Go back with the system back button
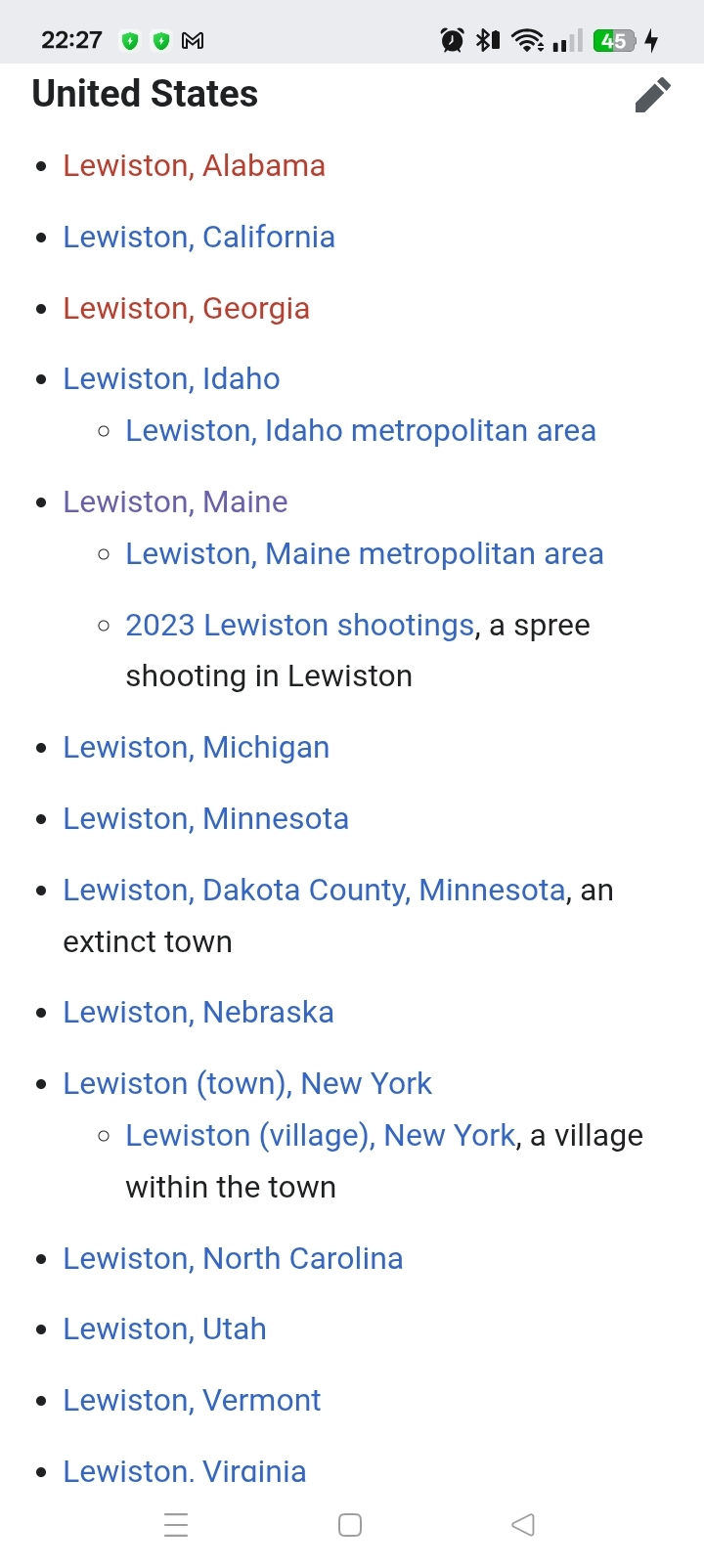Screen dimensions: 704x1568 (x=523, y=1525)
